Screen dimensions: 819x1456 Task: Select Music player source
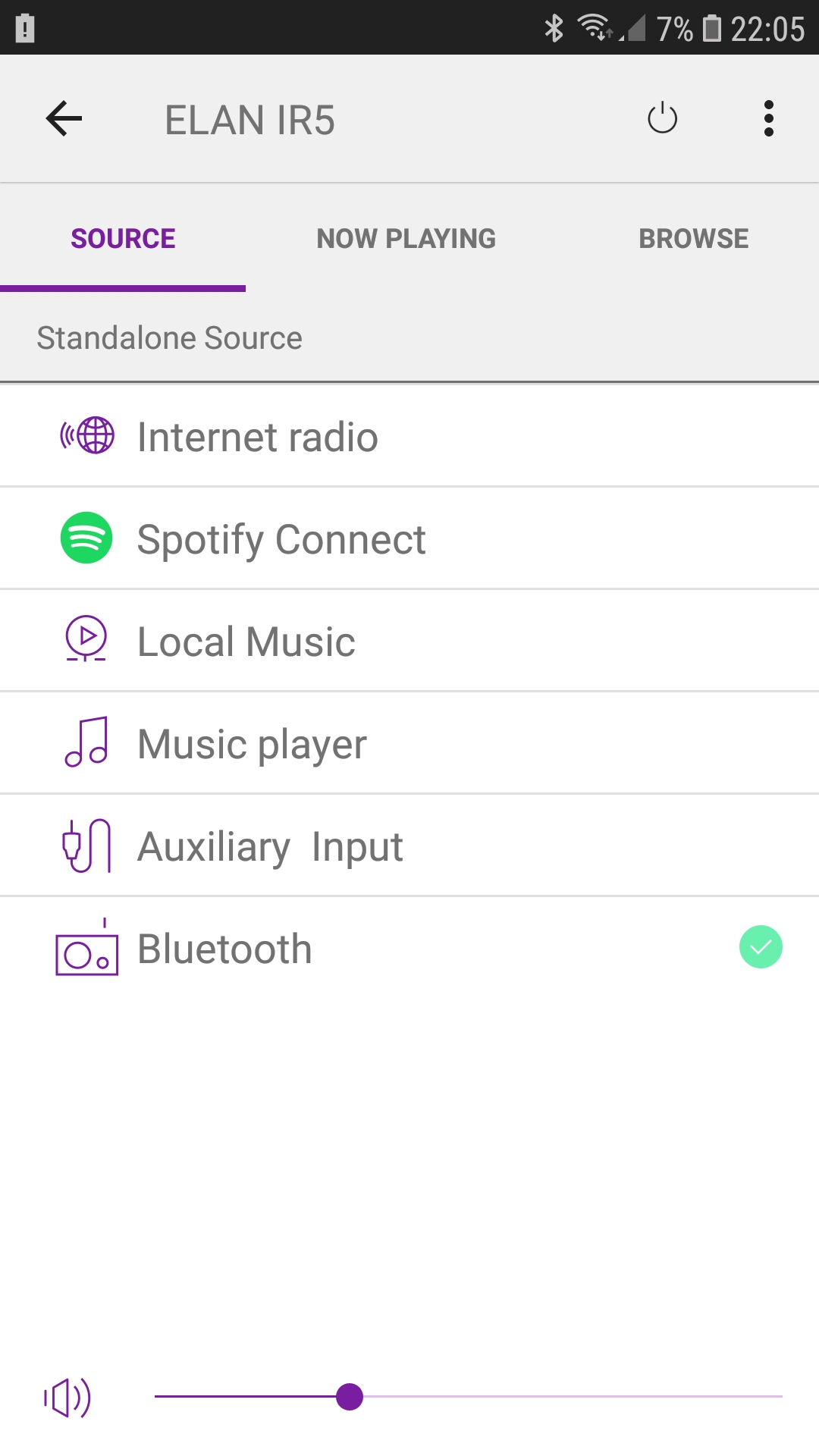click(409, 743)
